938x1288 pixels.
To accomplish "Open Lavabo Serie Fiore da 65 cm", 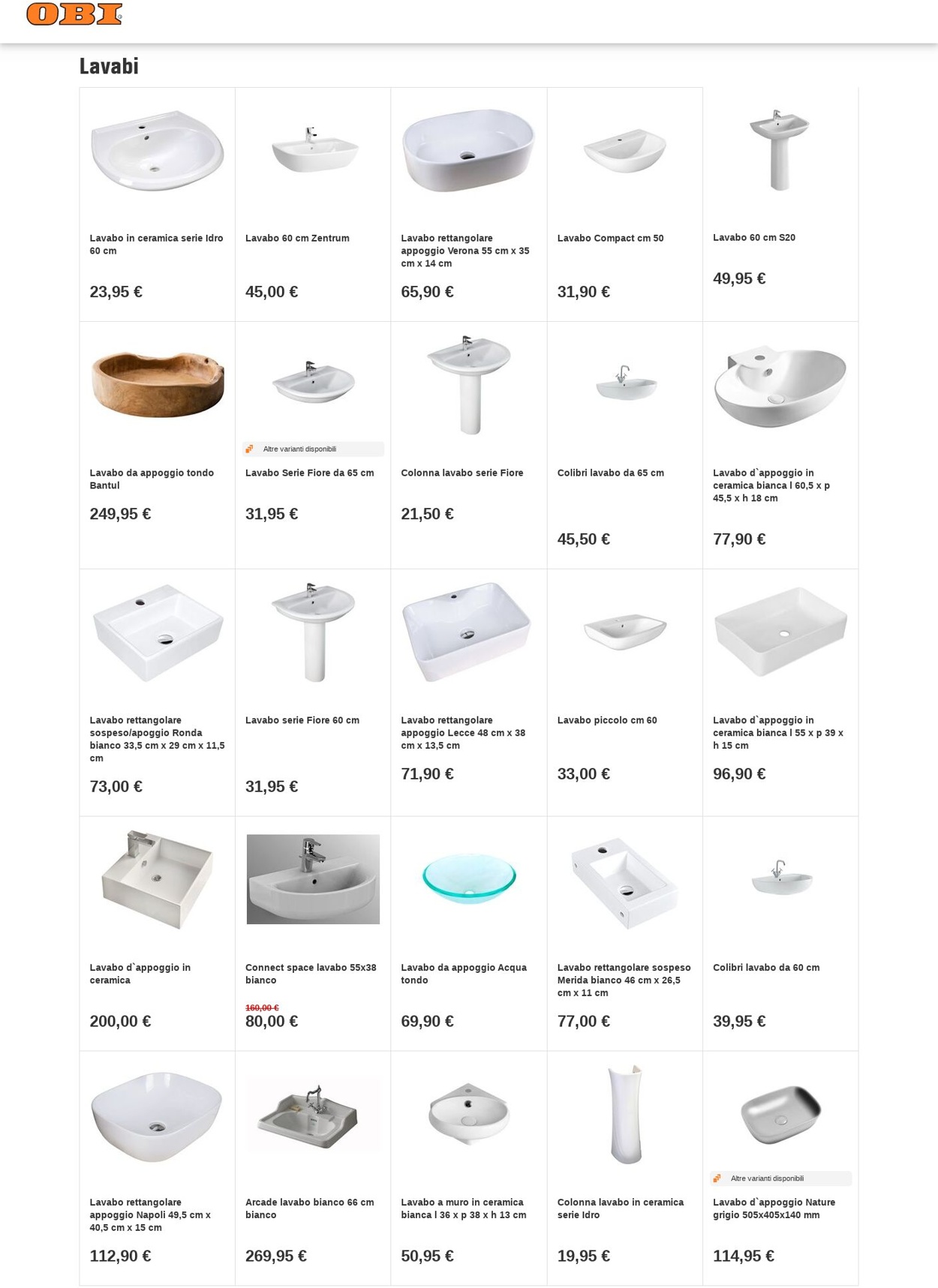I will click(x=309, y=473).
